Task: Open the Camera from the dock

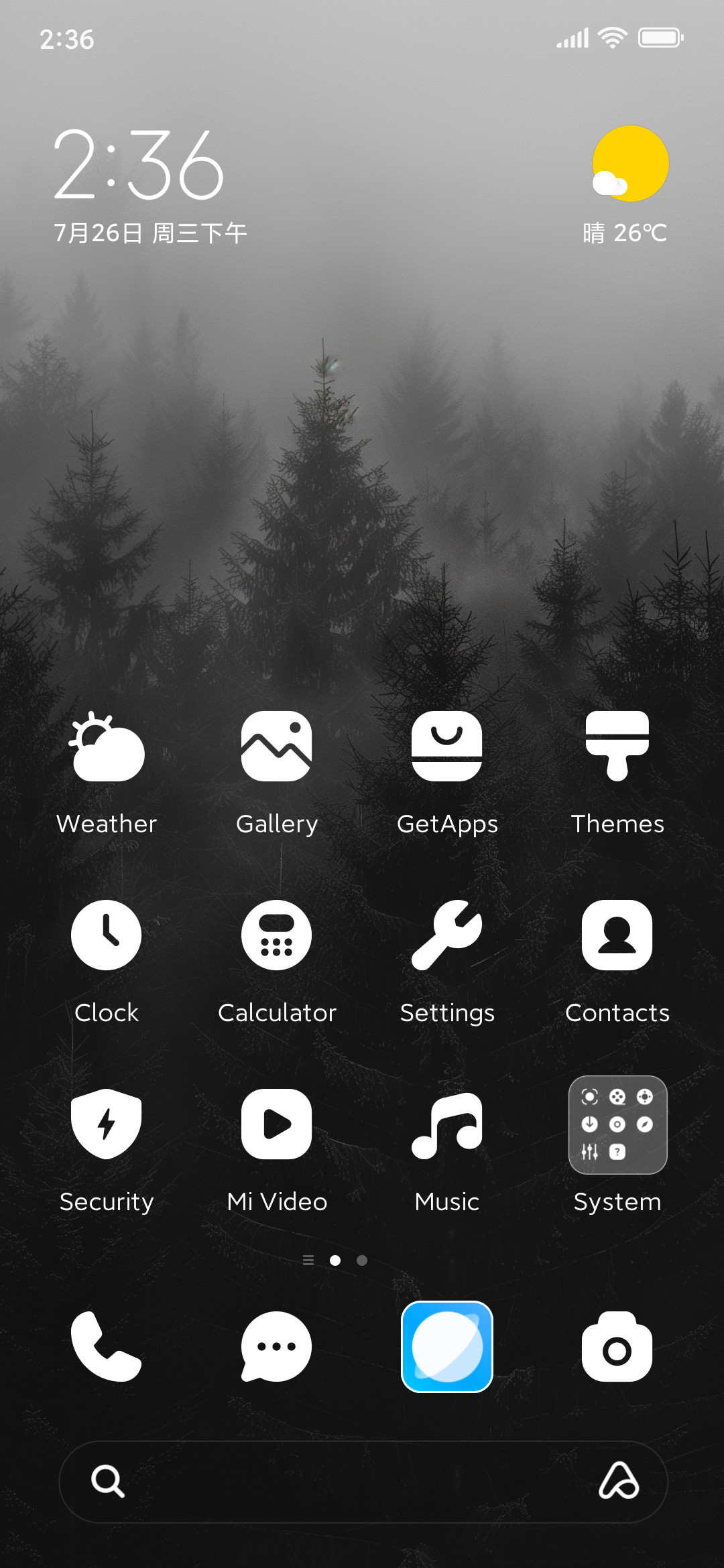Action: pyautogui.click(x=617, y=1346)
